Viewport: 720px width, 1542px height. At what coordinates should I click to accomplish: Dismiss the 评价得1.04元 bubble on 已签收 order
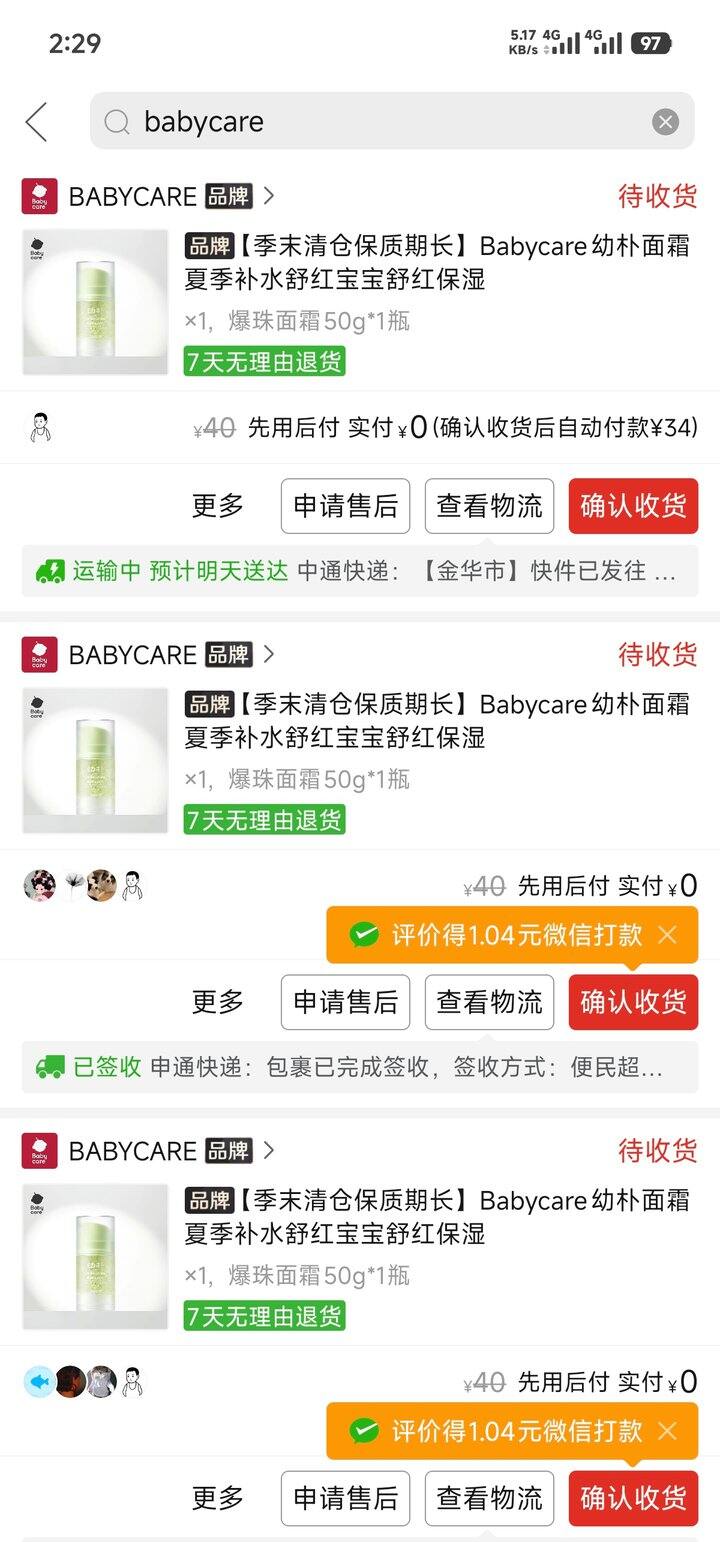tap(668, 935)
